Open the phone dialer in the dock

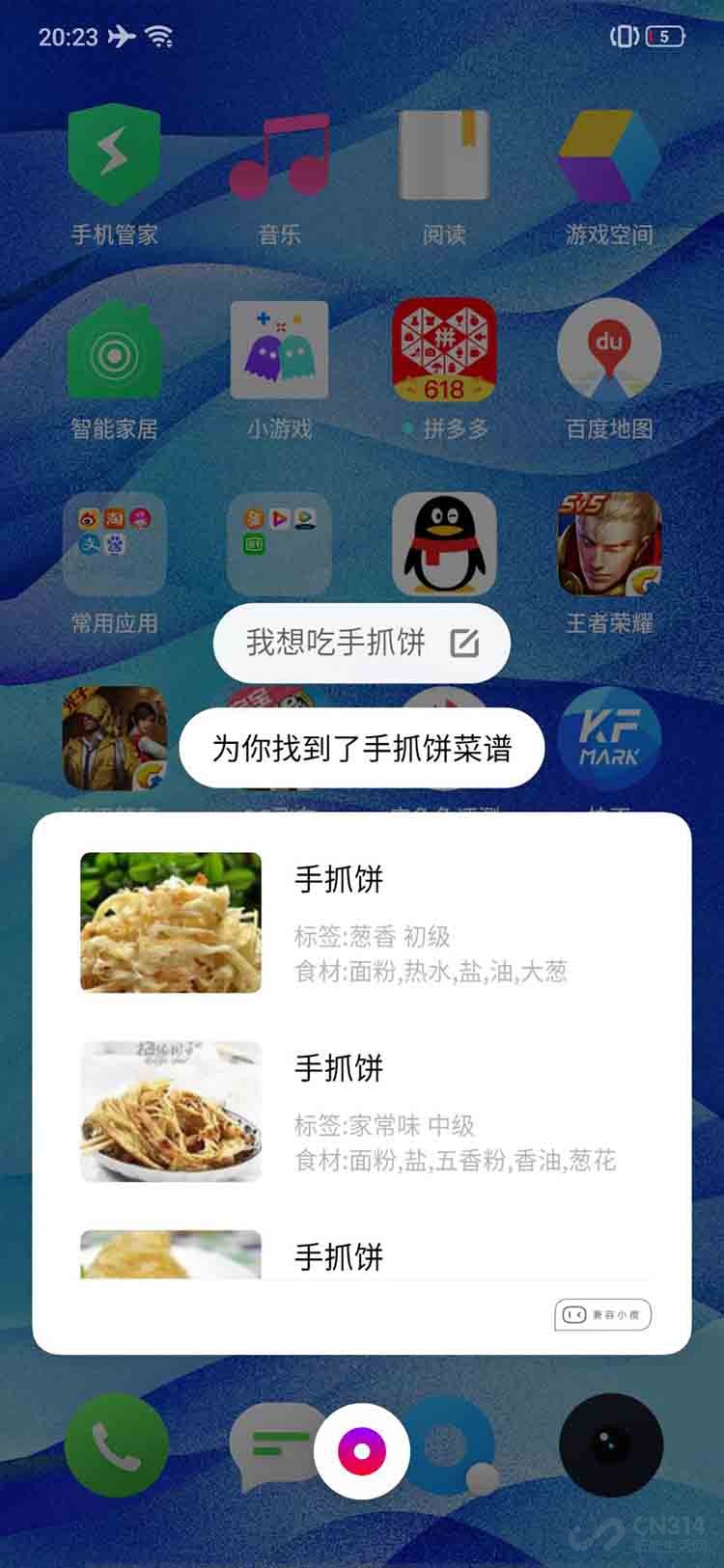(x=116, y=1445)
